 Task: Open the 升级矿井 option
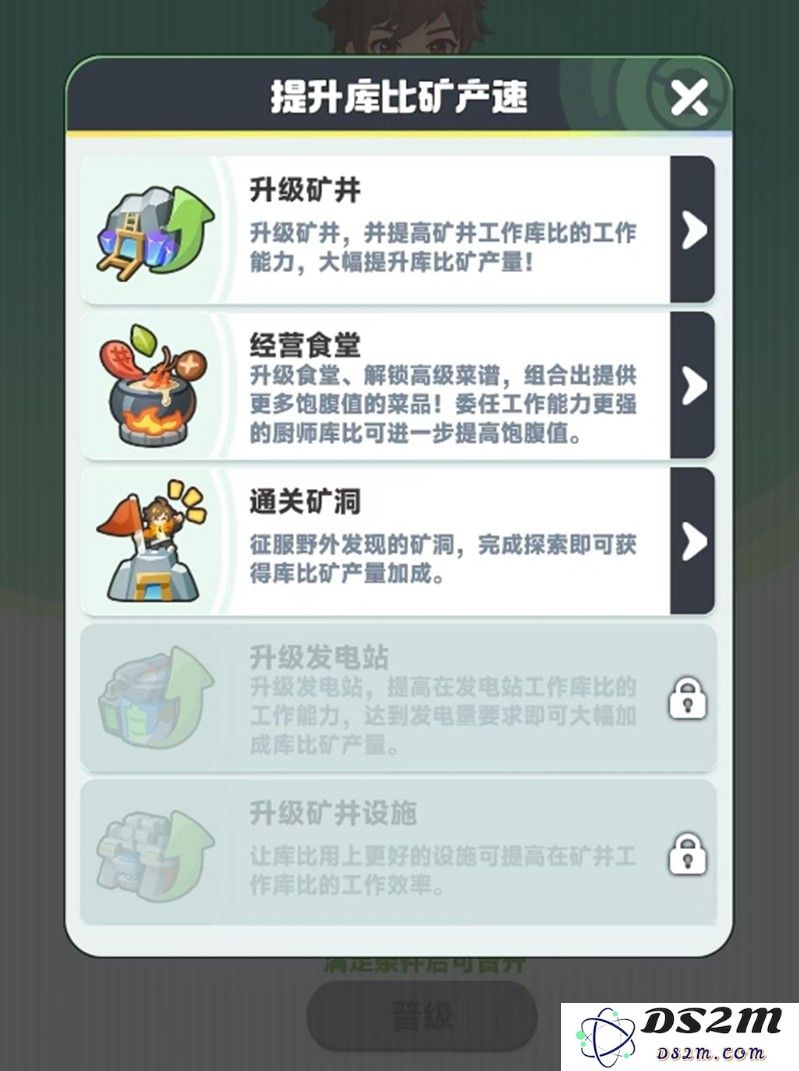pos(692,230)
